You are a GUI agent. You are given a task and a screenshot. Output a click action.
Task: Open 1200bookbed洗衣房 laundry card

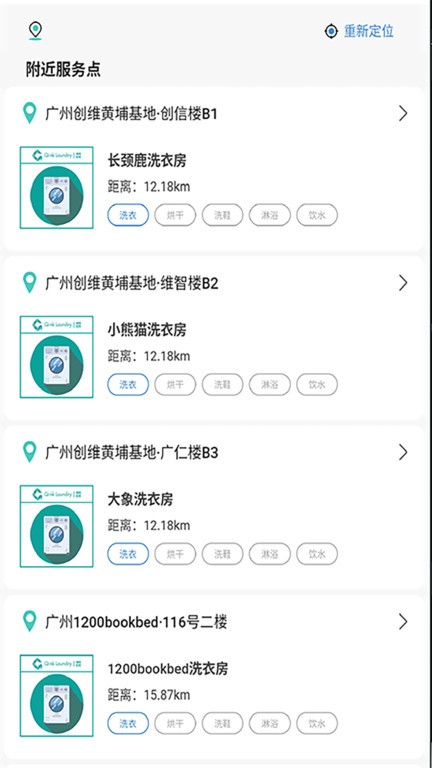(x=216, y=696)
